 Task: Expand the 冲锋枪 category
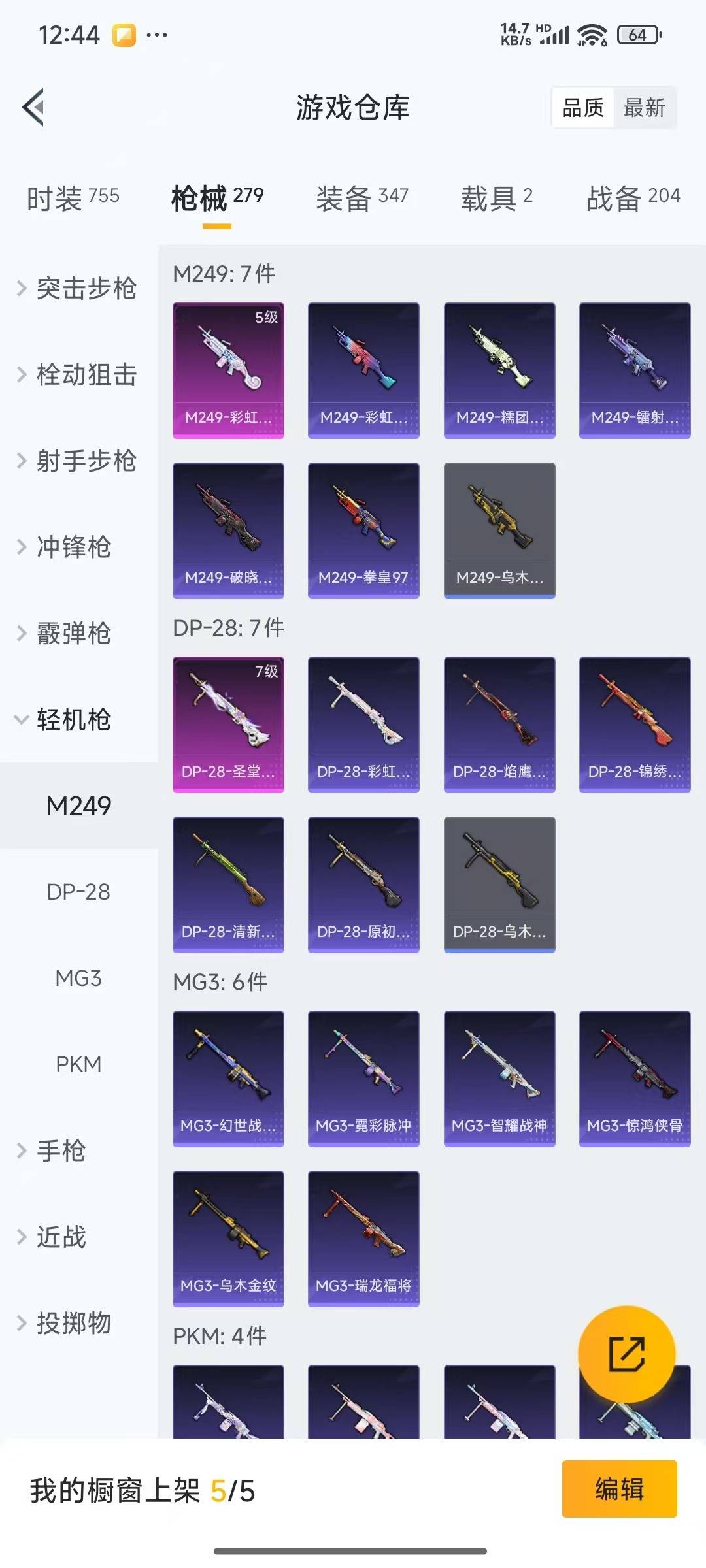[65, 547]
